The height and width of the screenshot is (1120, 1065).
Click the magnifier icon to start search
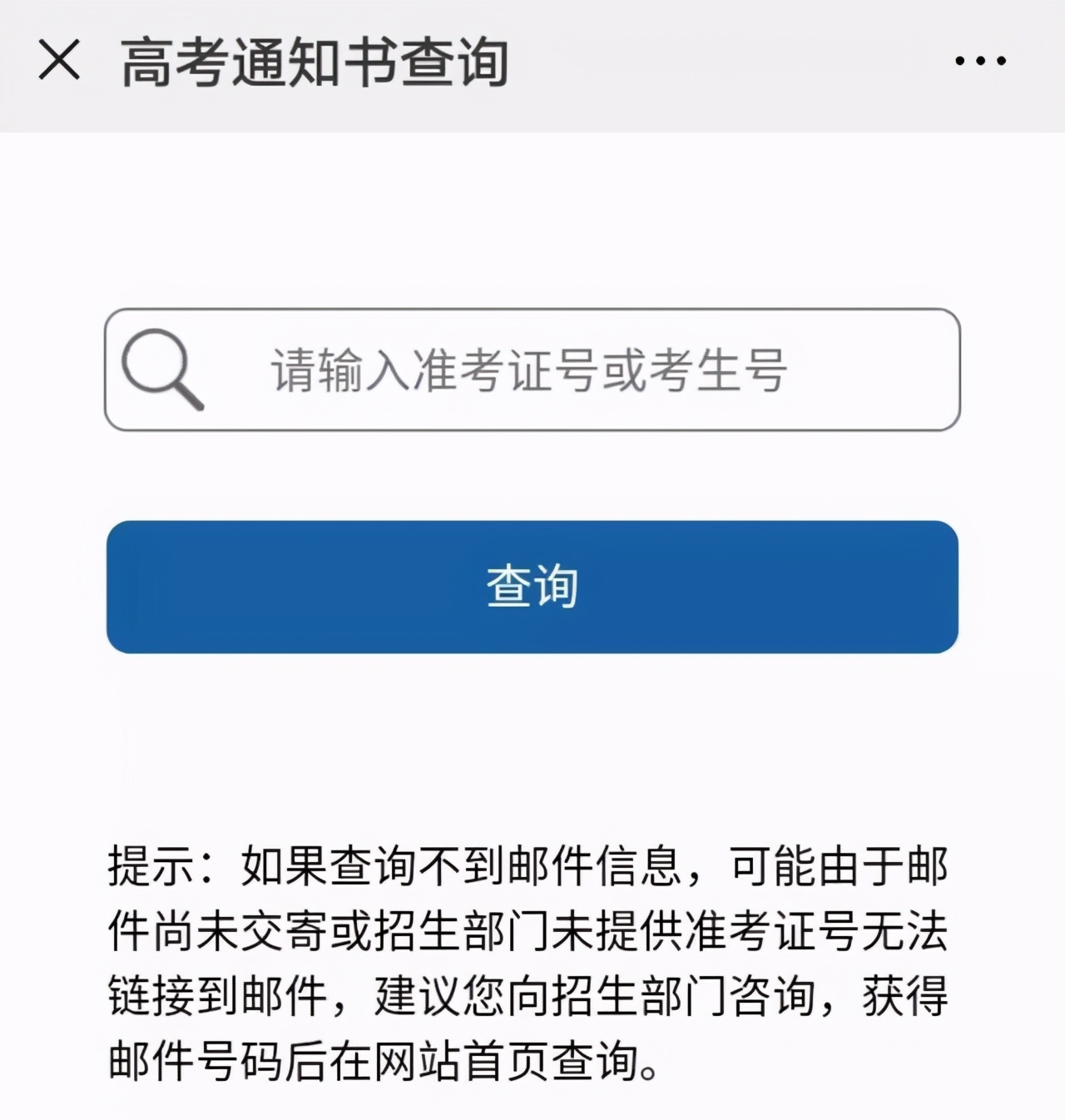(x=161, y=369)
